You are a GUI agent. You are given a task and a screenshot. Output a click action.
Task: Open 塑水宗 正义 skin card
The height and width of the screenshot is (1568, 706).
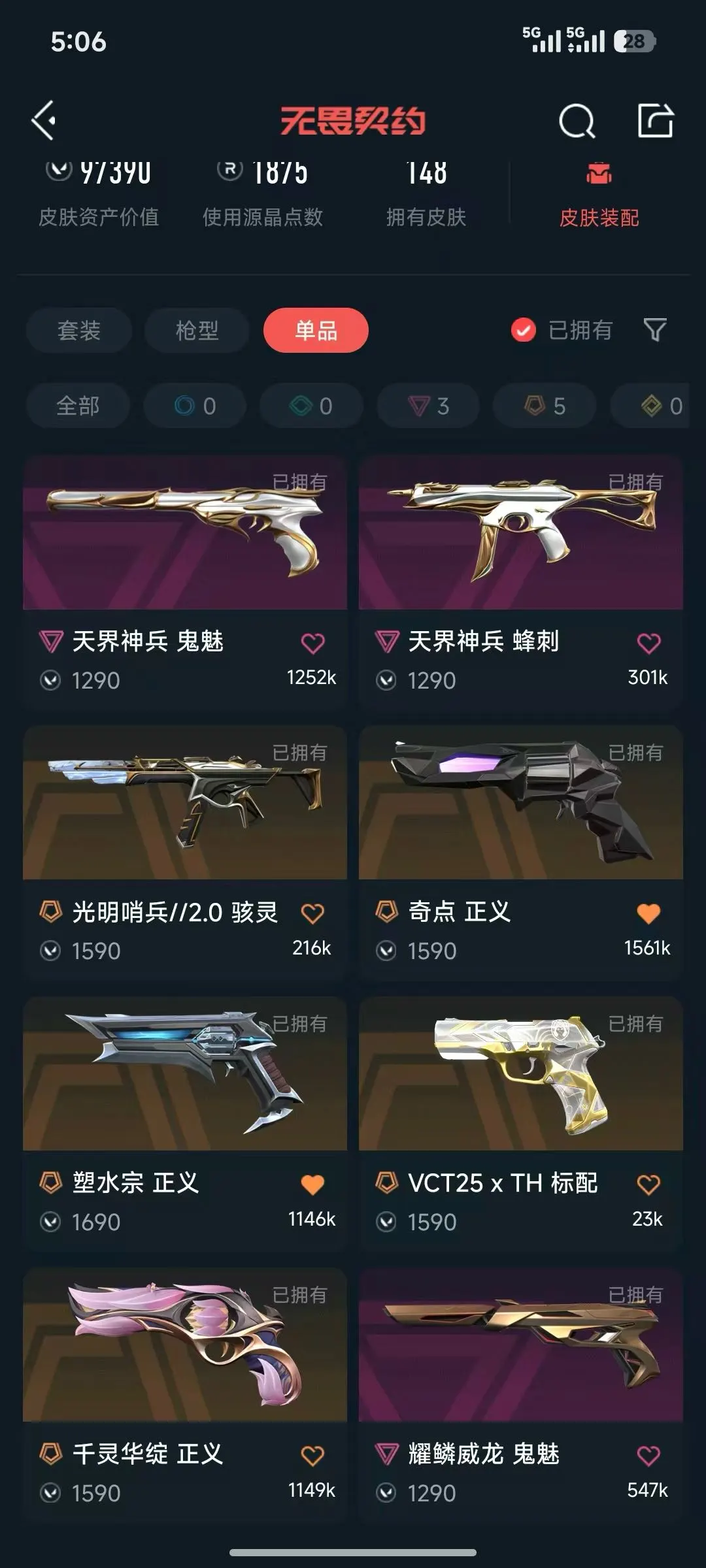click(185, 1073)
